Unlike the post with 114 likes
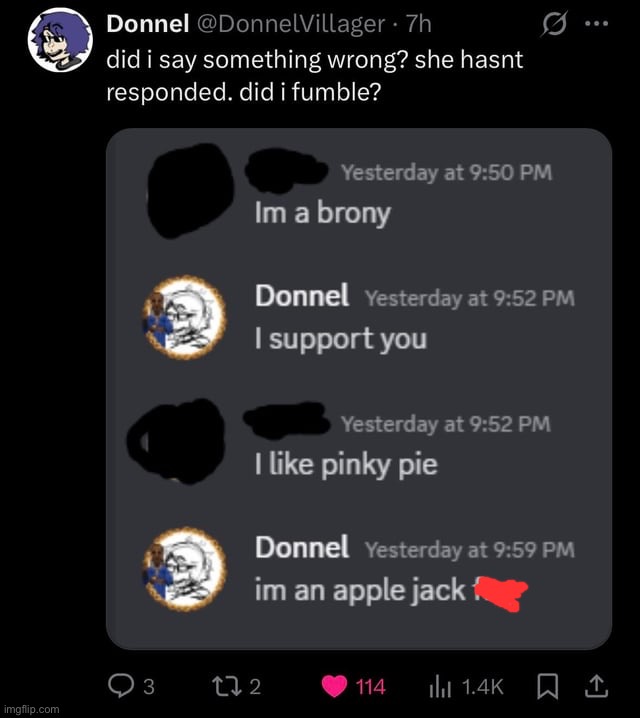 333,686
